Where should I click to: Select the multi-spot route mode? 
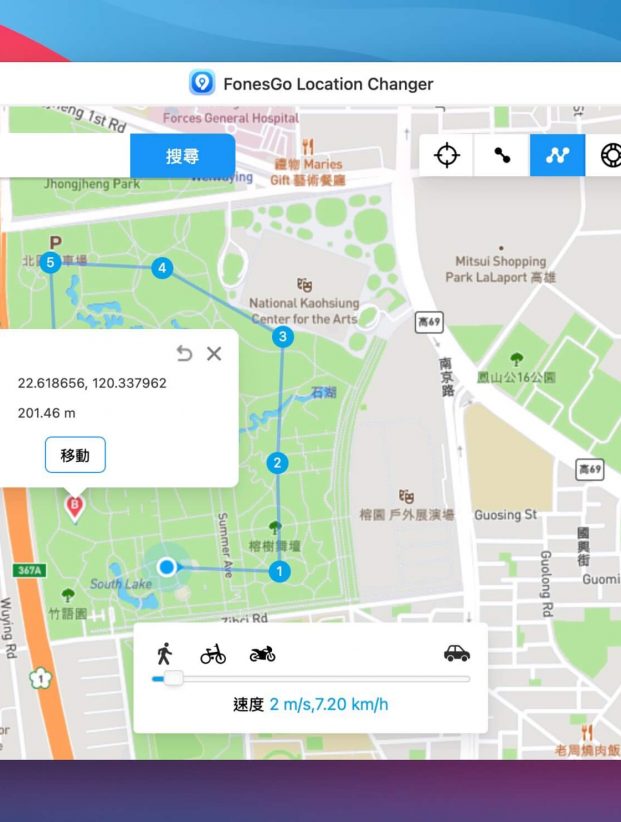point(557,156)
